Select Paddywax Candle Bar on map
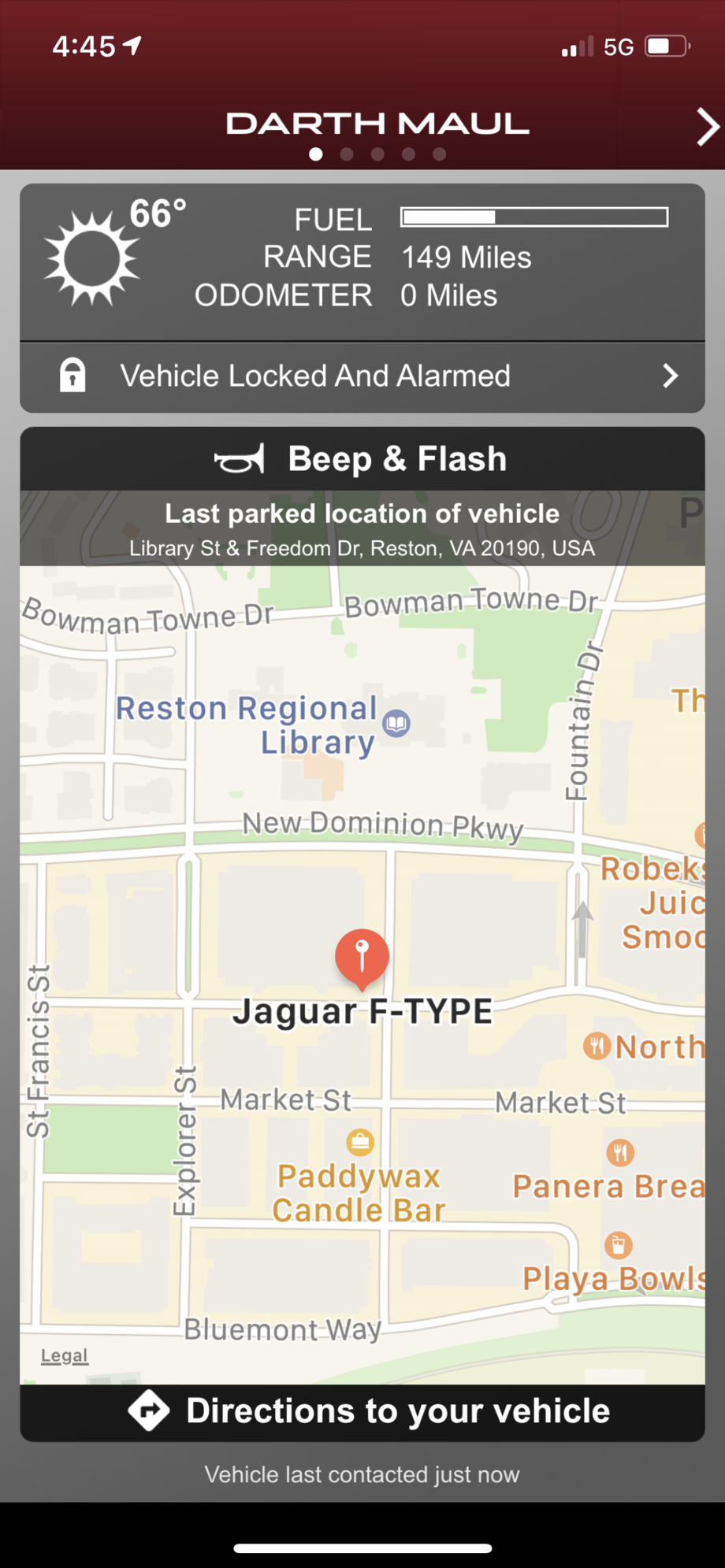 (359, 1142)
